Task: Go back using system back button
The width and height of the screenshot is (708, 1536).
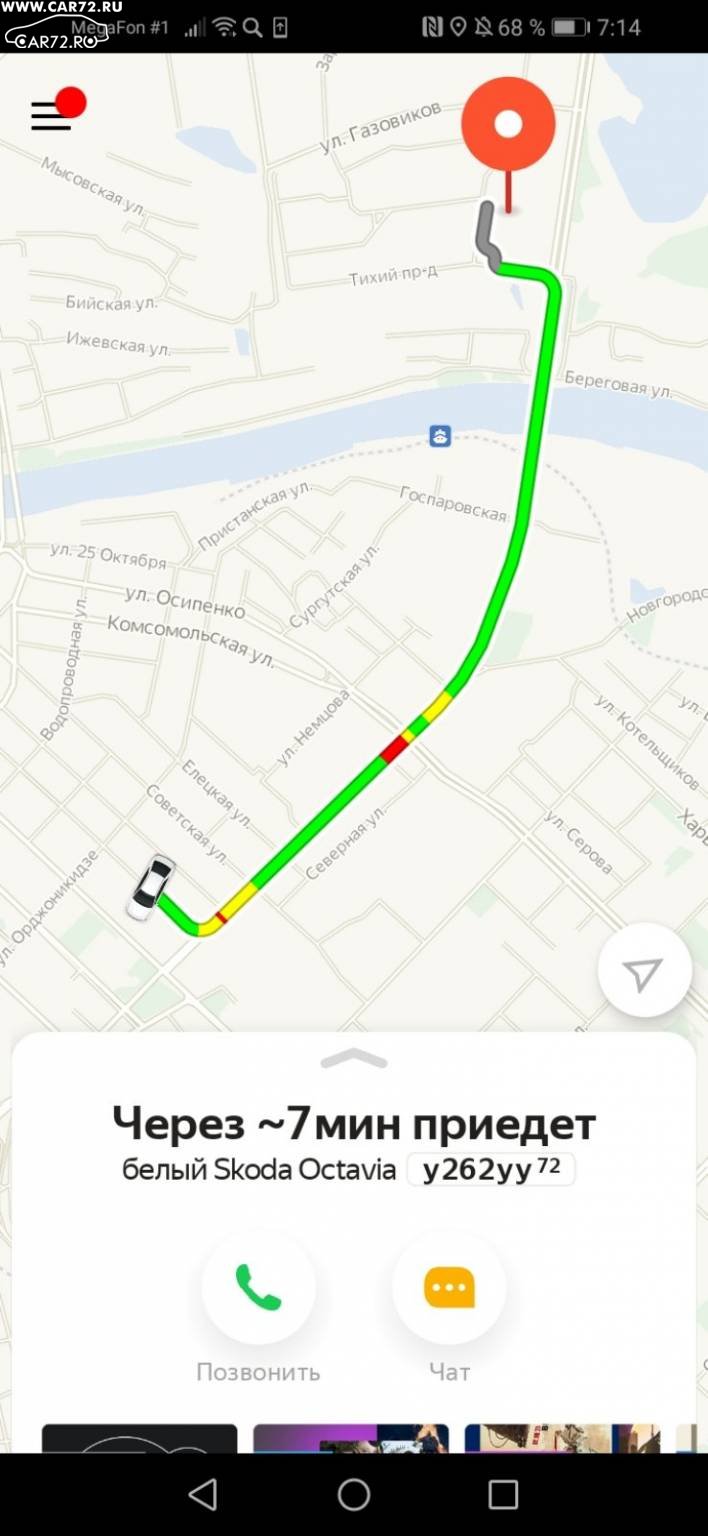Action: coord(203,1495)
